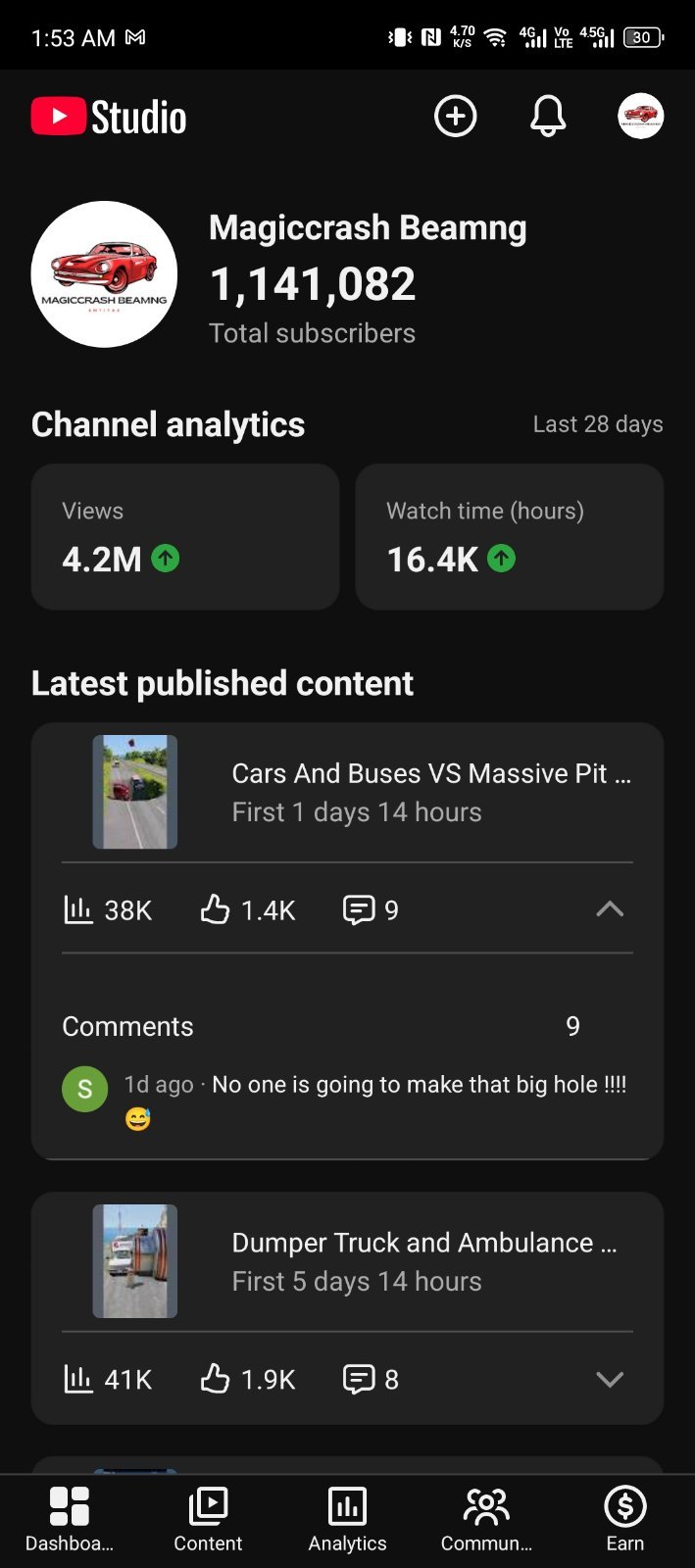
Task: Open the Watch time (hours) card
Action: click(x=510, y=537)
